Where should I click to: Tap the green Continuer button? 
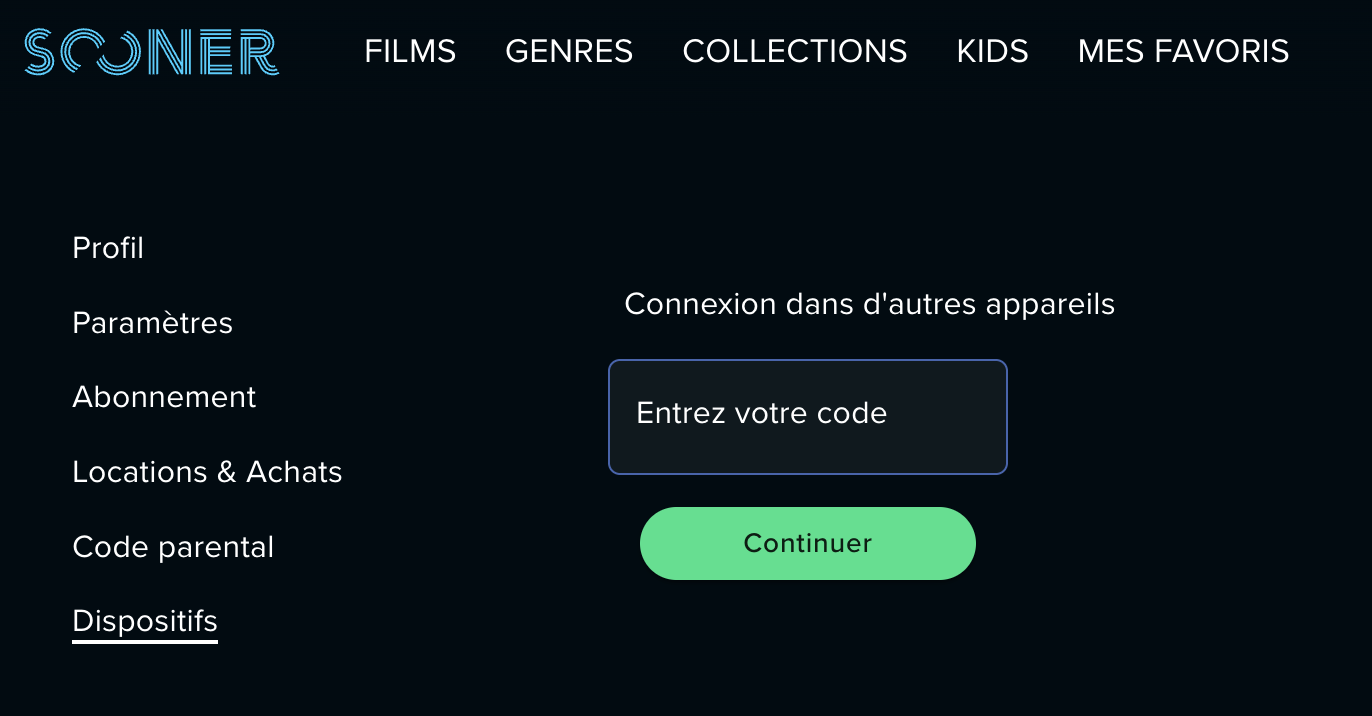click(x=807, y=543)
